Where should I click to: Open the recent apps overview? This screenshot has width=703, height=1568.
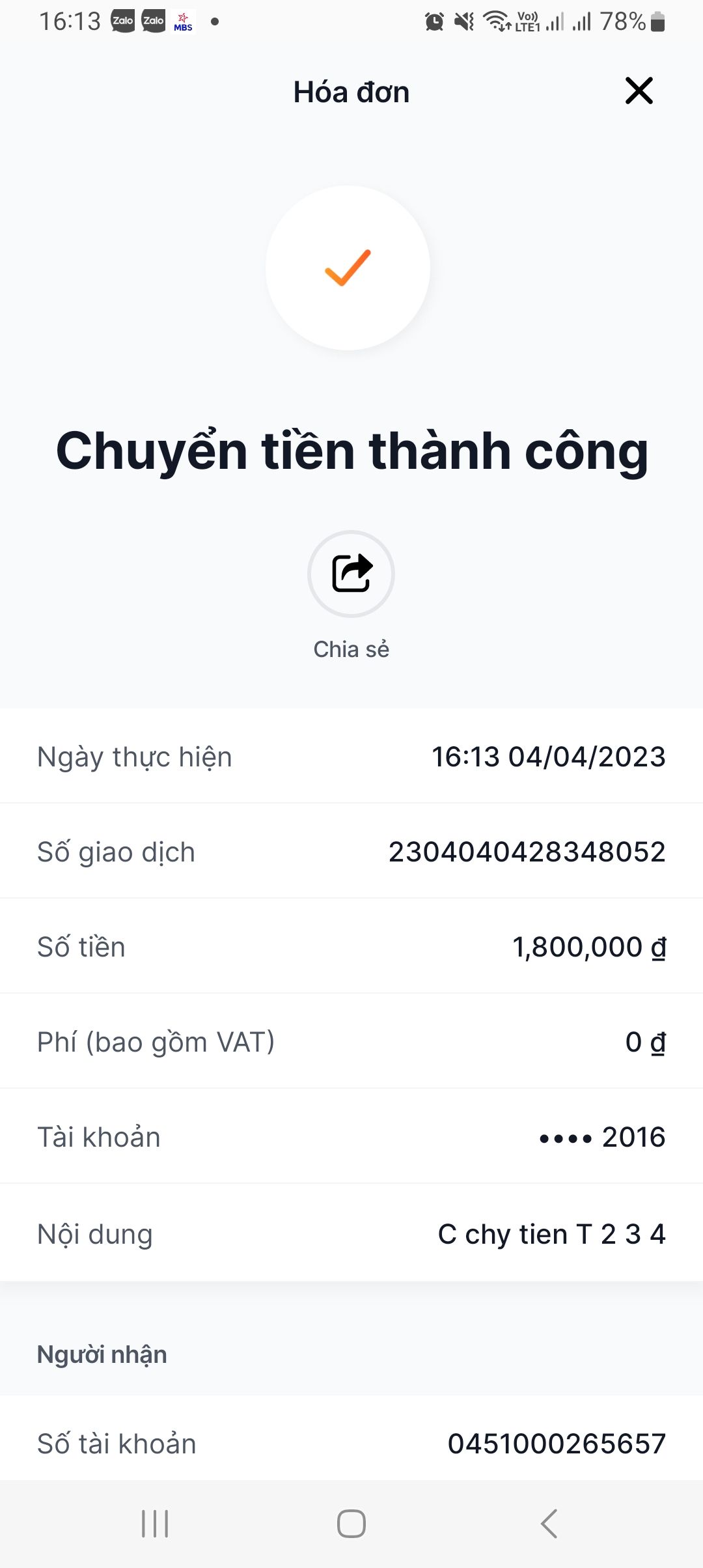coord(155,1524)
